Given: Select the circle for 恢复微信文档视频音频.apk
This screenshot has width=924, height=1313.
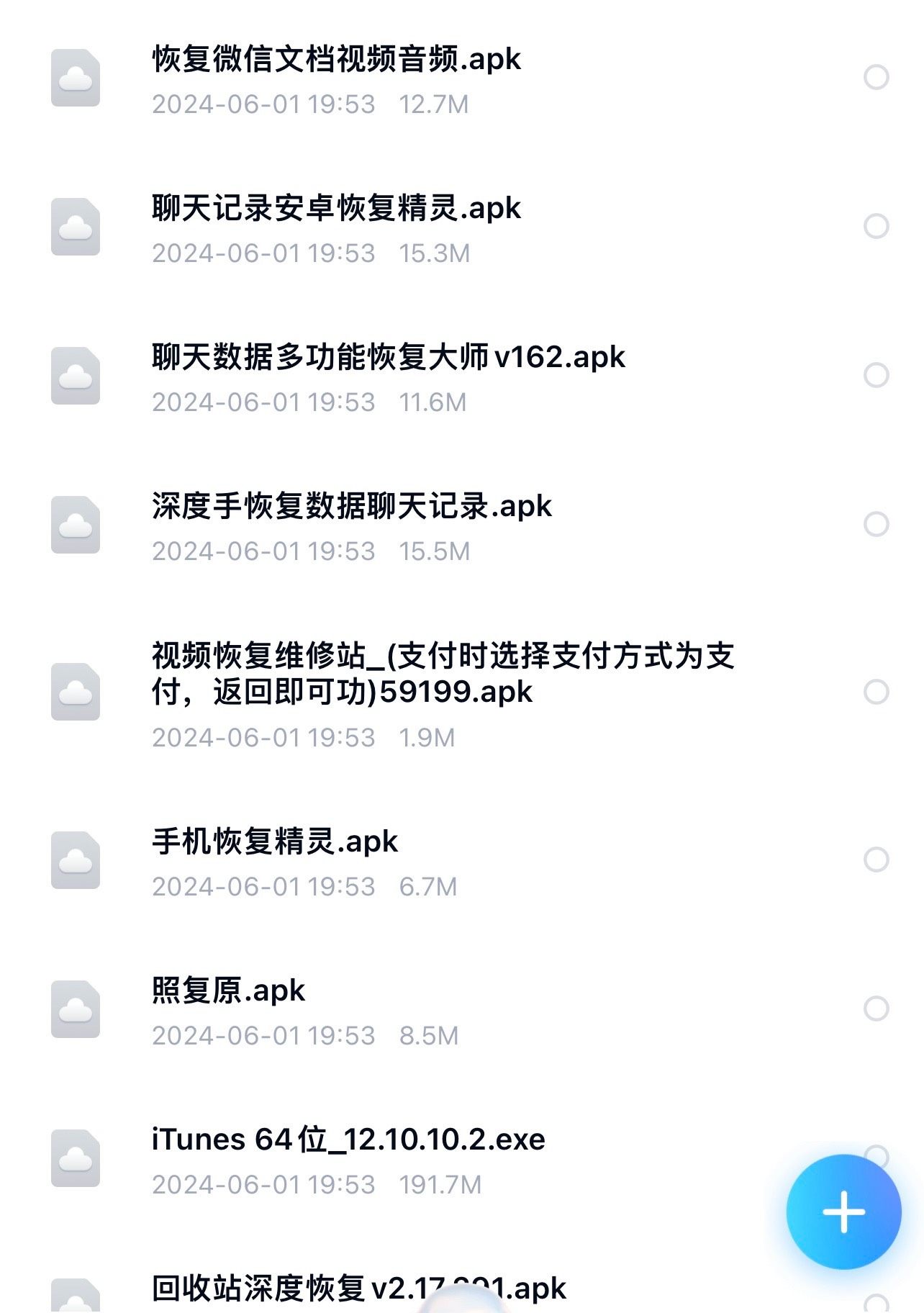Looking at the screenshot, I should tap(876, 77).
